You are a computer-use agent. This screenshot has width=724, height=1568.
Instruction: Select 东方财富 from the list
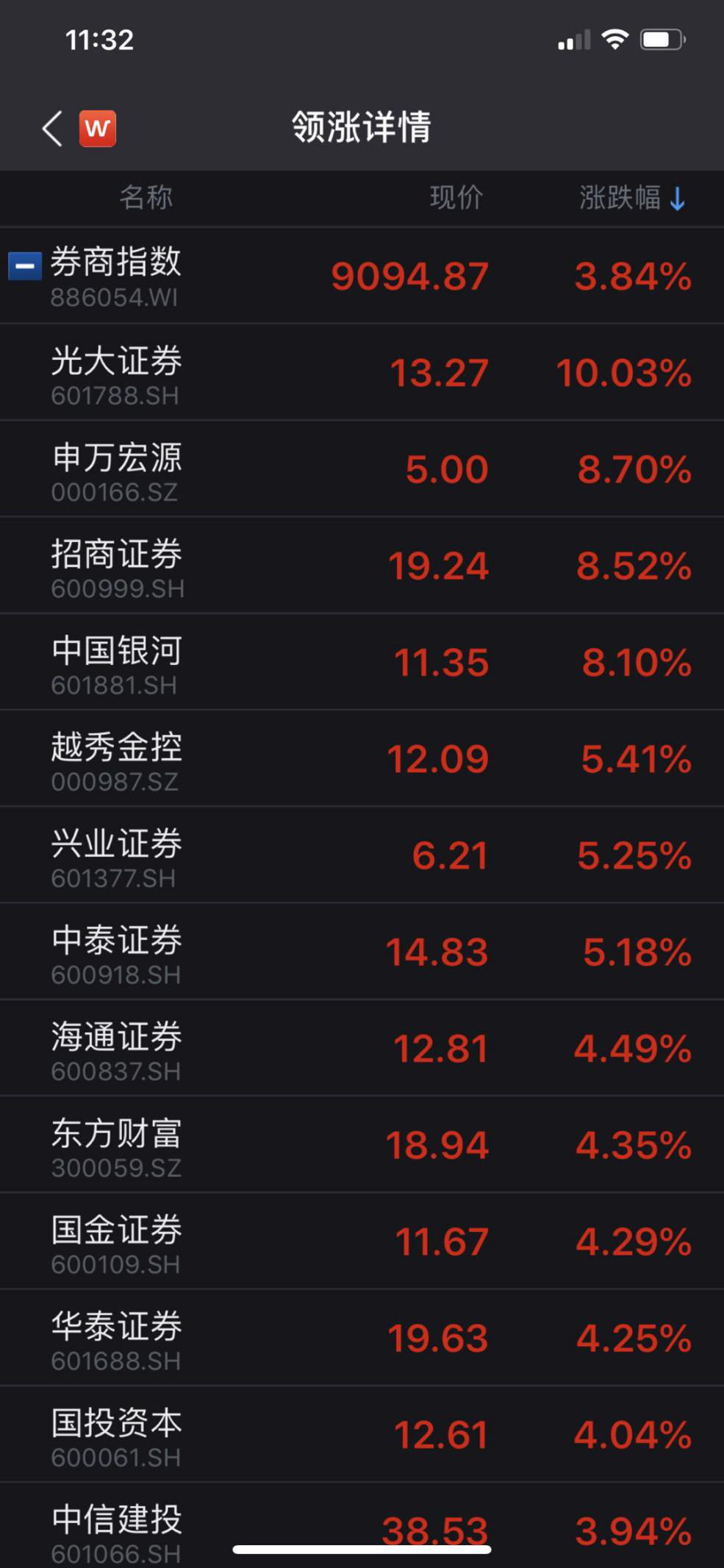[362, 1144]
